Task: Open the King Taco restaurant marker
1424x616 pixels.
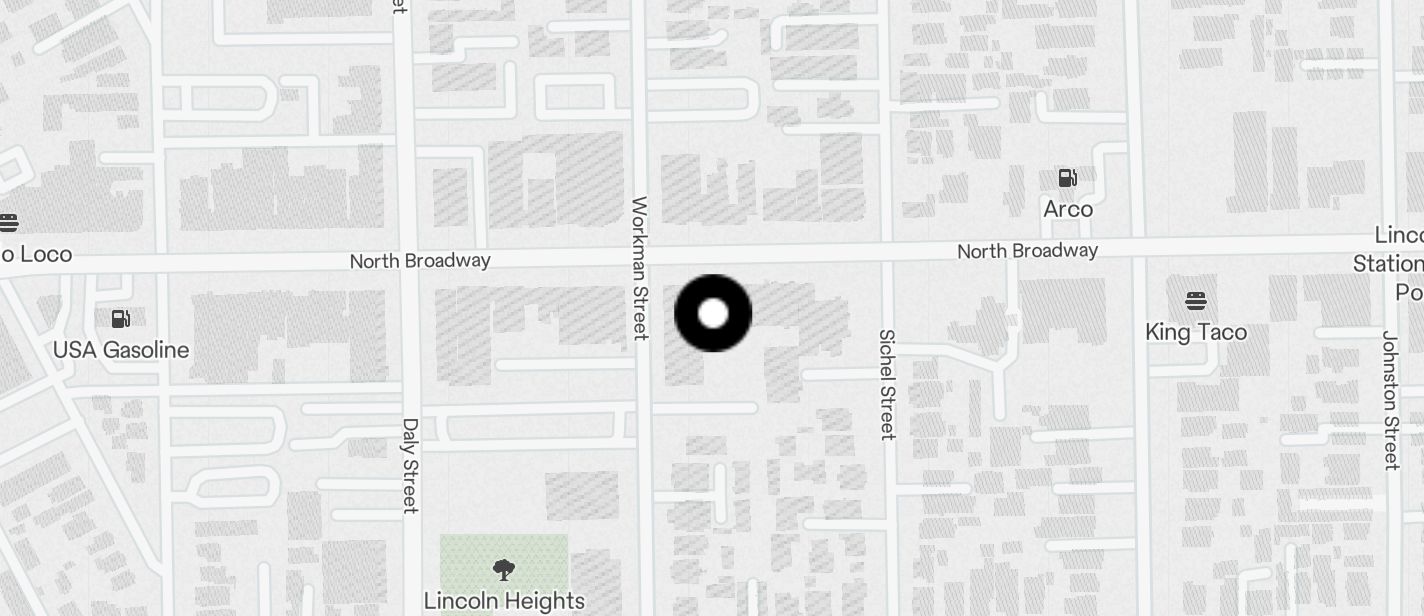Action: click(x=1196, y=301)
